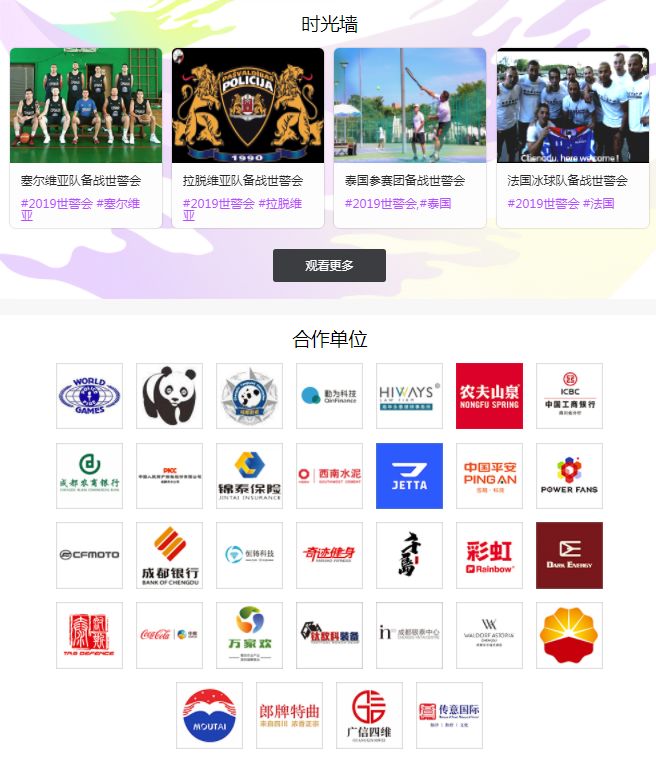
Task: Open the 法国冰球队备战世警会 card
Action: pos(573,137)
